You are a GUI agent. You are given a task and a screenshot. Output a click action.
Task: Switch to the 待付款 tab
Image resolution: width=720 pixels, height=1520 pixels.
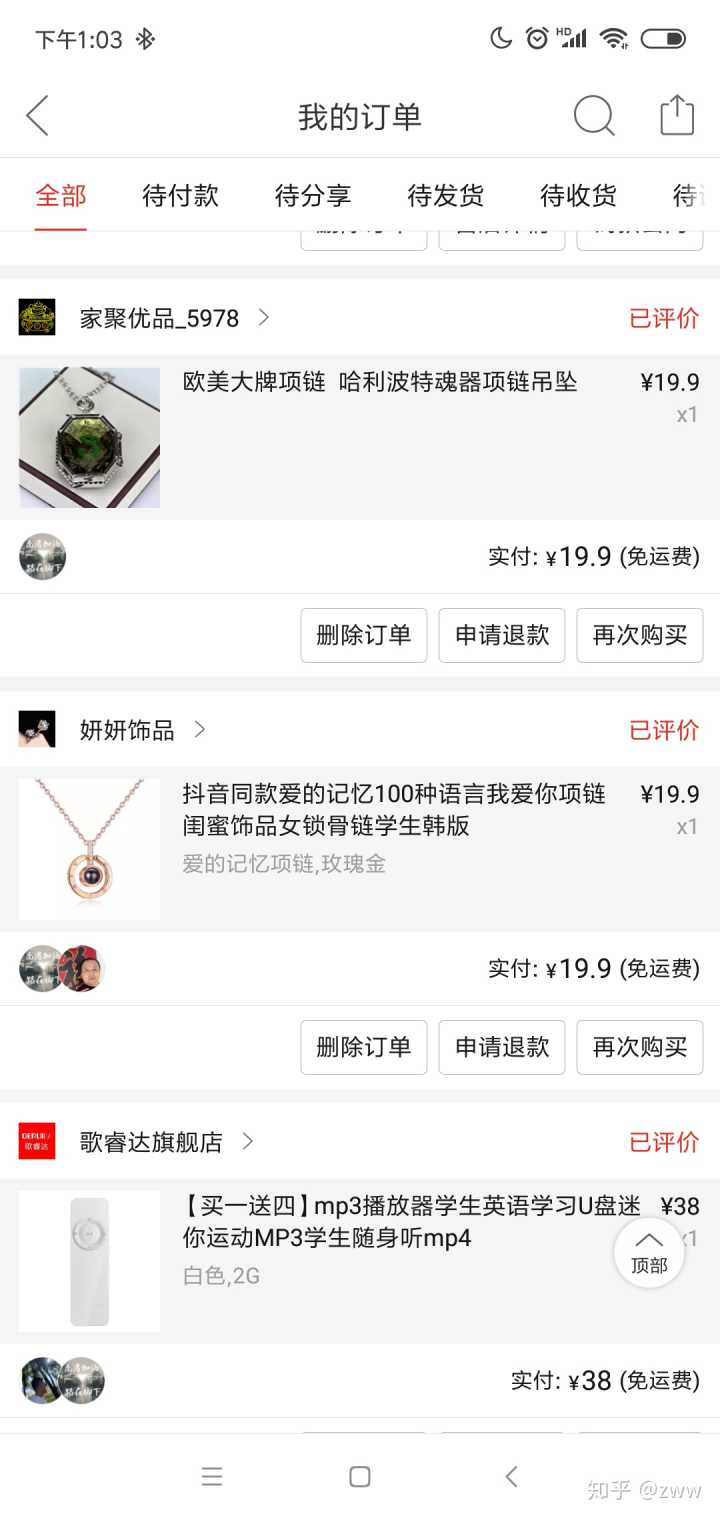pos(180,196)
